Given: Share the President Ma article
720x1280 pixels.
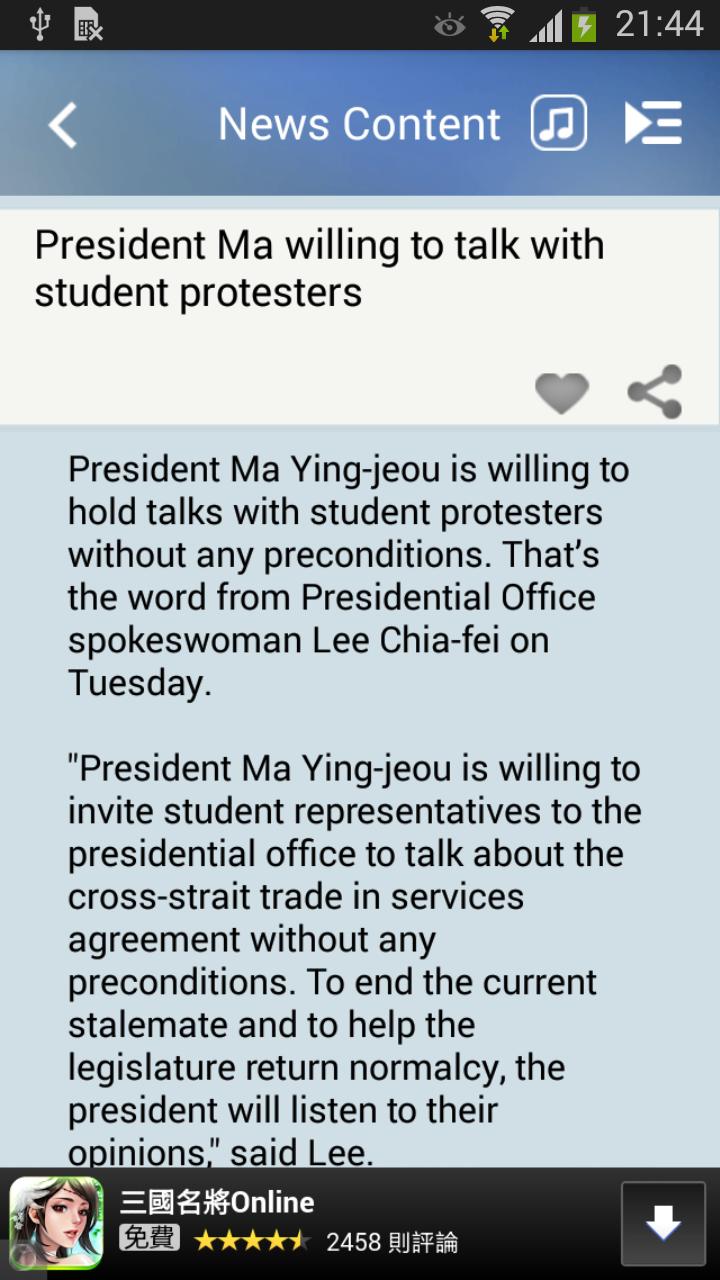Looking at the screenshot, I should [655, 392].
